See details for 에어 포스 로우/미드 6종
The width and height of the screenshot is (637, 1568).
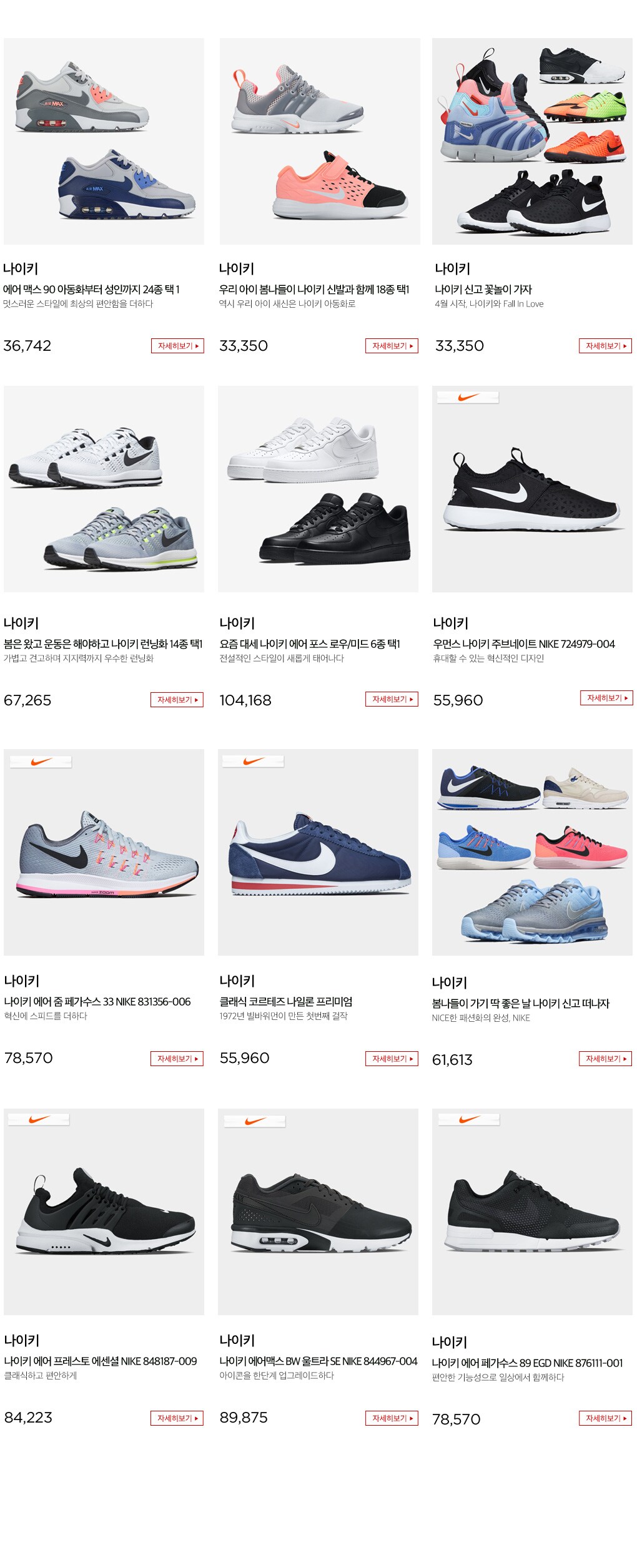coord(392,699)
